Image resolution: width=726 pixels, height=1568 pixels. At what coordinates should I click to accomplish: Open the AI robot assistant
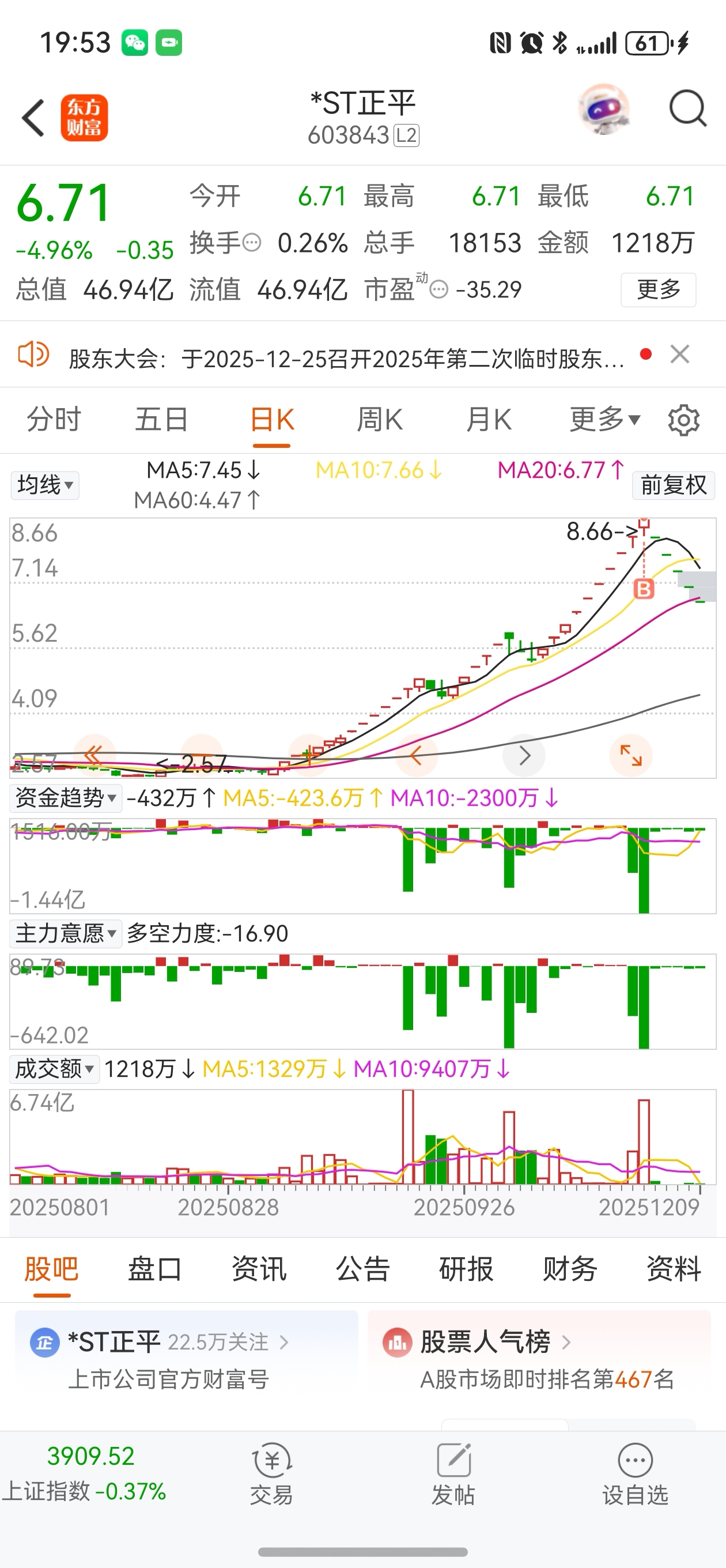point(603,110)
